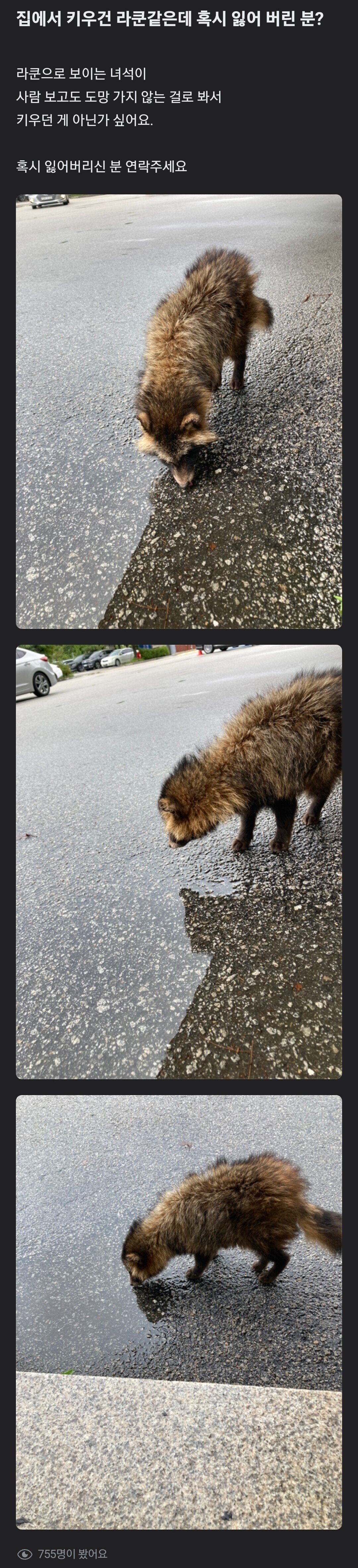Open the first photo of the animal from above
Screen dimensions: 358x1568
pos(179,412)
